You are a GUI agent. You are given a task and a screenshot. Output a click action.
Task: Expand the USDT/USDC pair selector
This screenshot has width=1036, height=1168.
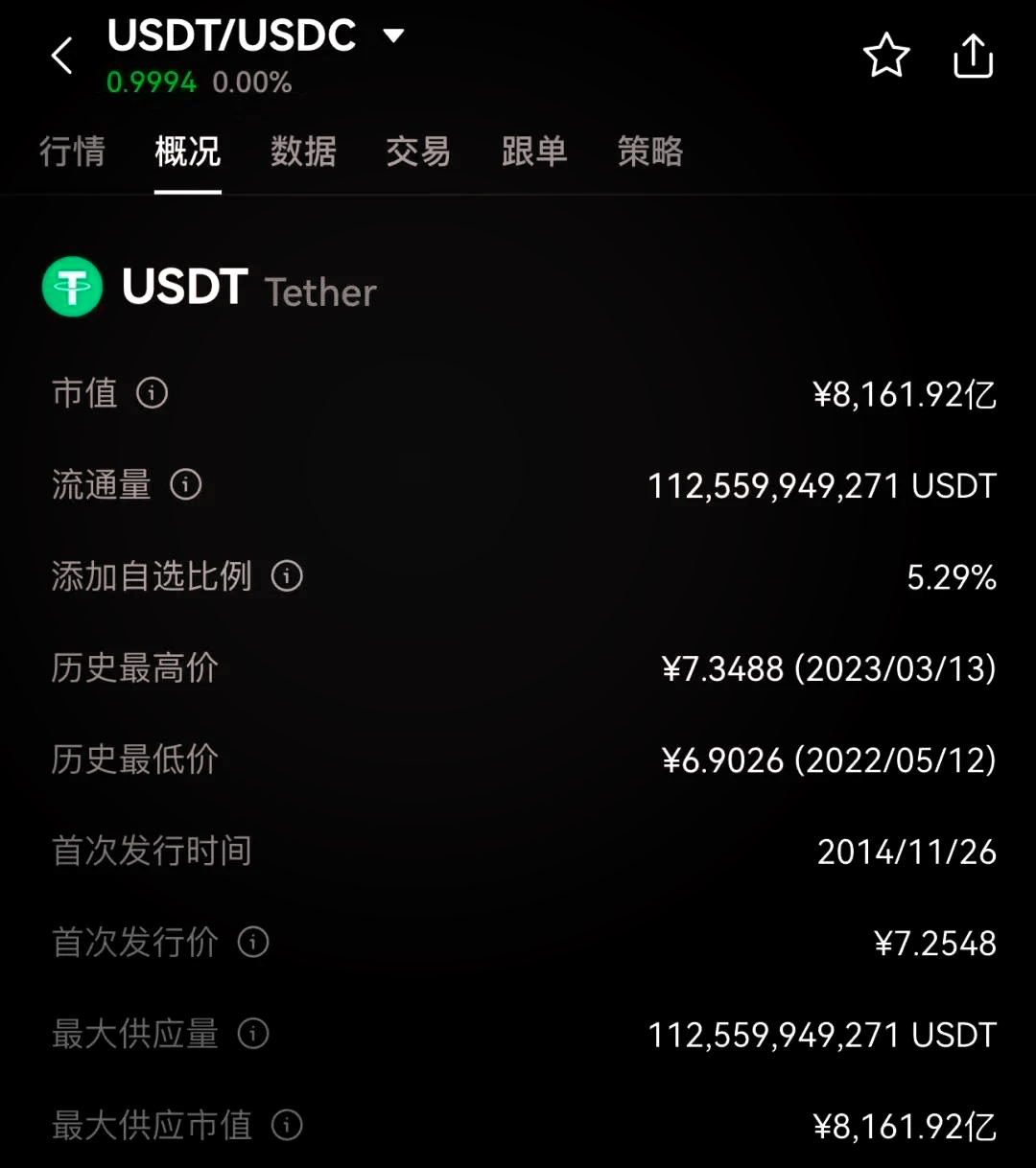tap(393, 35)
